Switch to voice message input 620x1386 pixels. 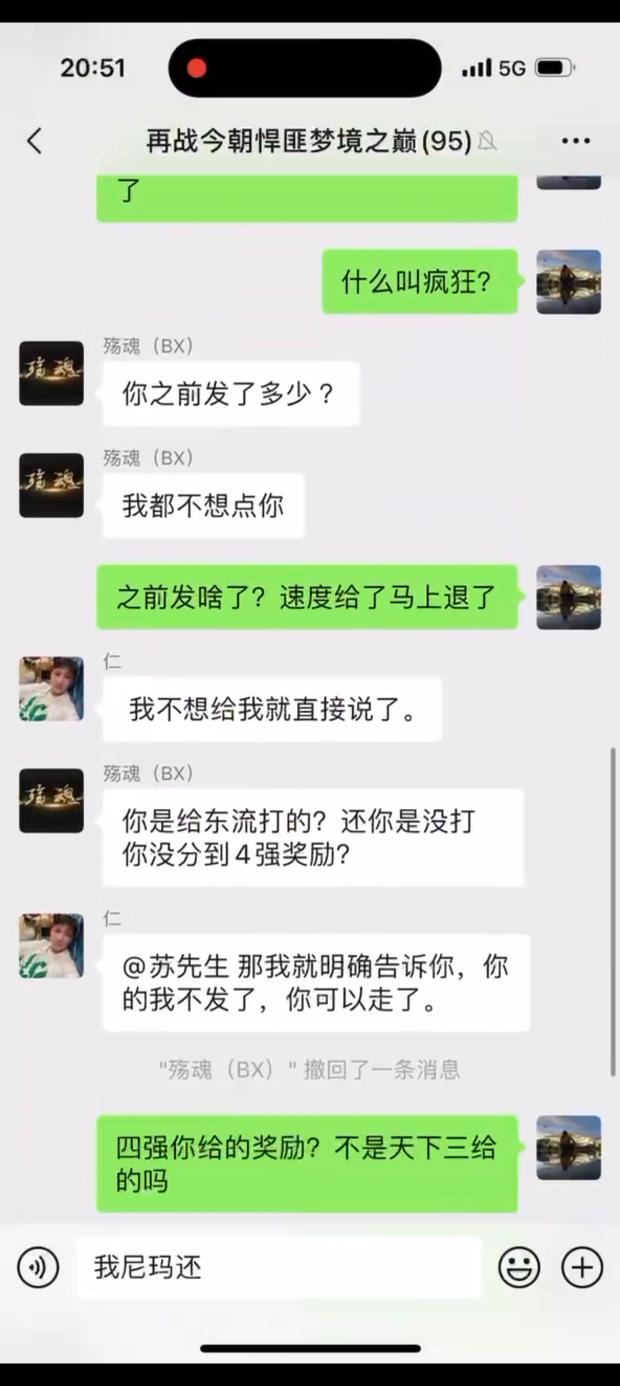click(x=38, y=1268)
